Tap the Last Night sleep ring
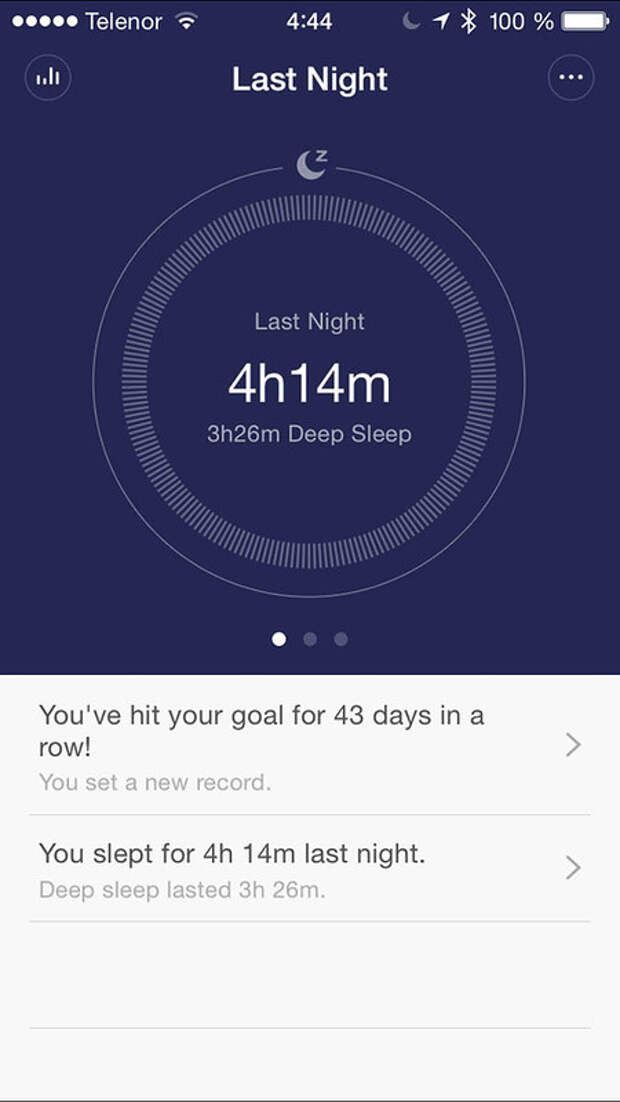The height and width of the screenshot is (1102, 620). [309, 382]
